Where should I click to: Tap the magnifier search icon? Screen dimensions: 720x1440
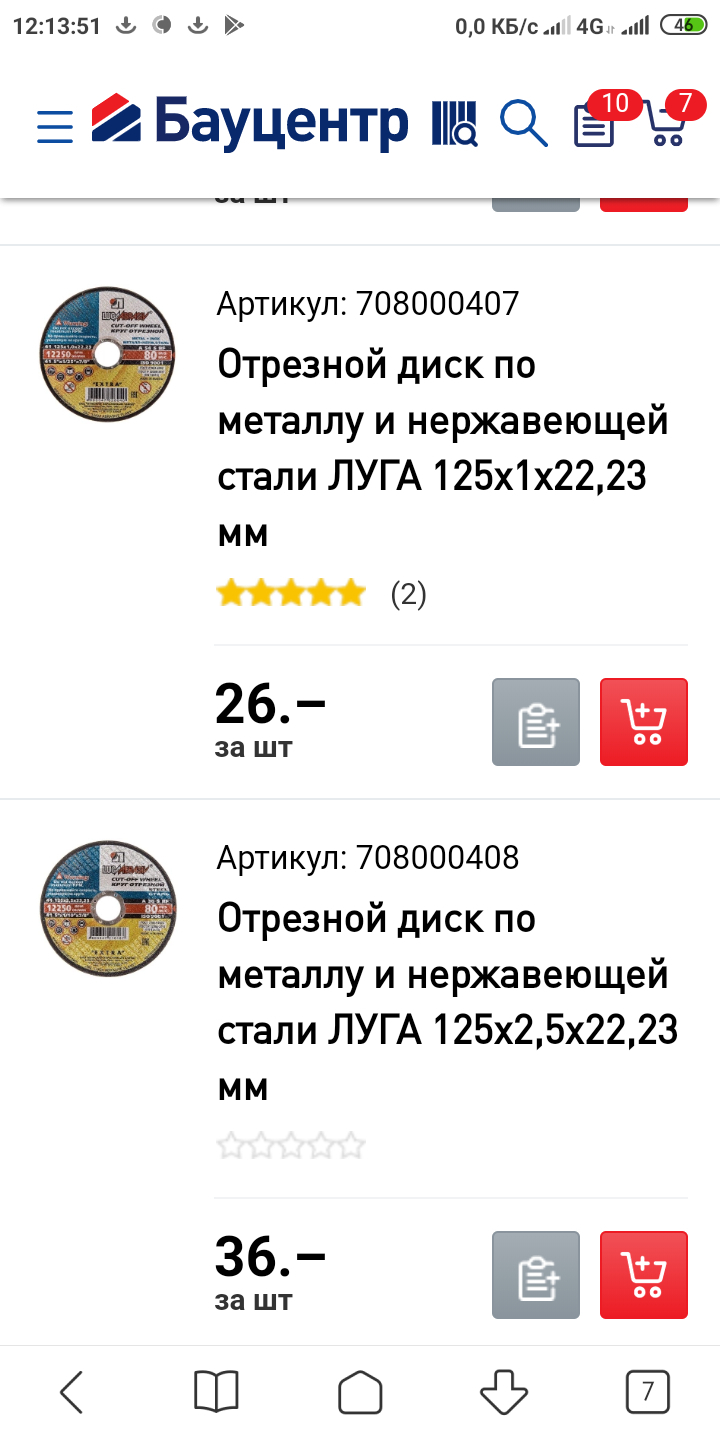[523, 124]
